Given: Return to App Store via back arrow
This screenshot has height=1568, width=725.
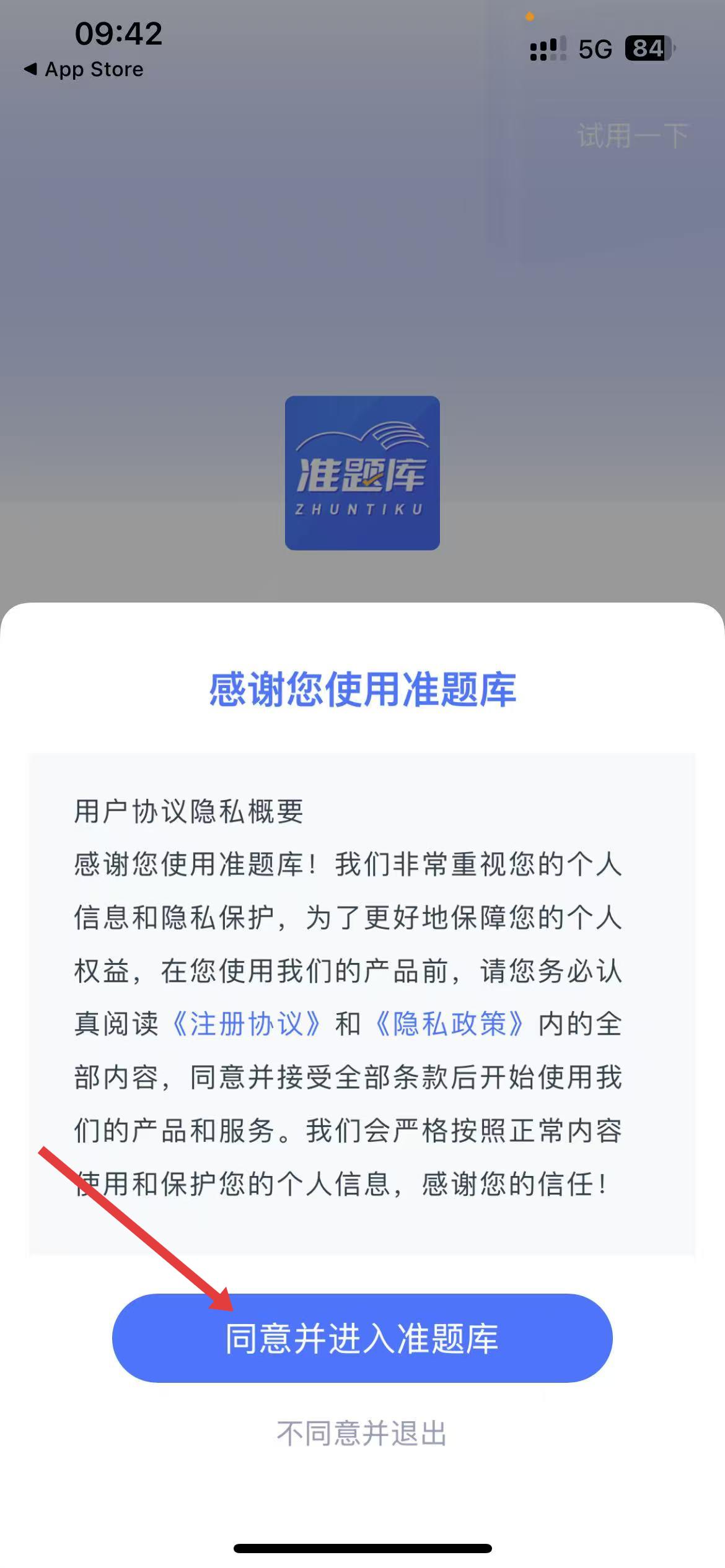Looking at the screenshot, I should 84,69.
